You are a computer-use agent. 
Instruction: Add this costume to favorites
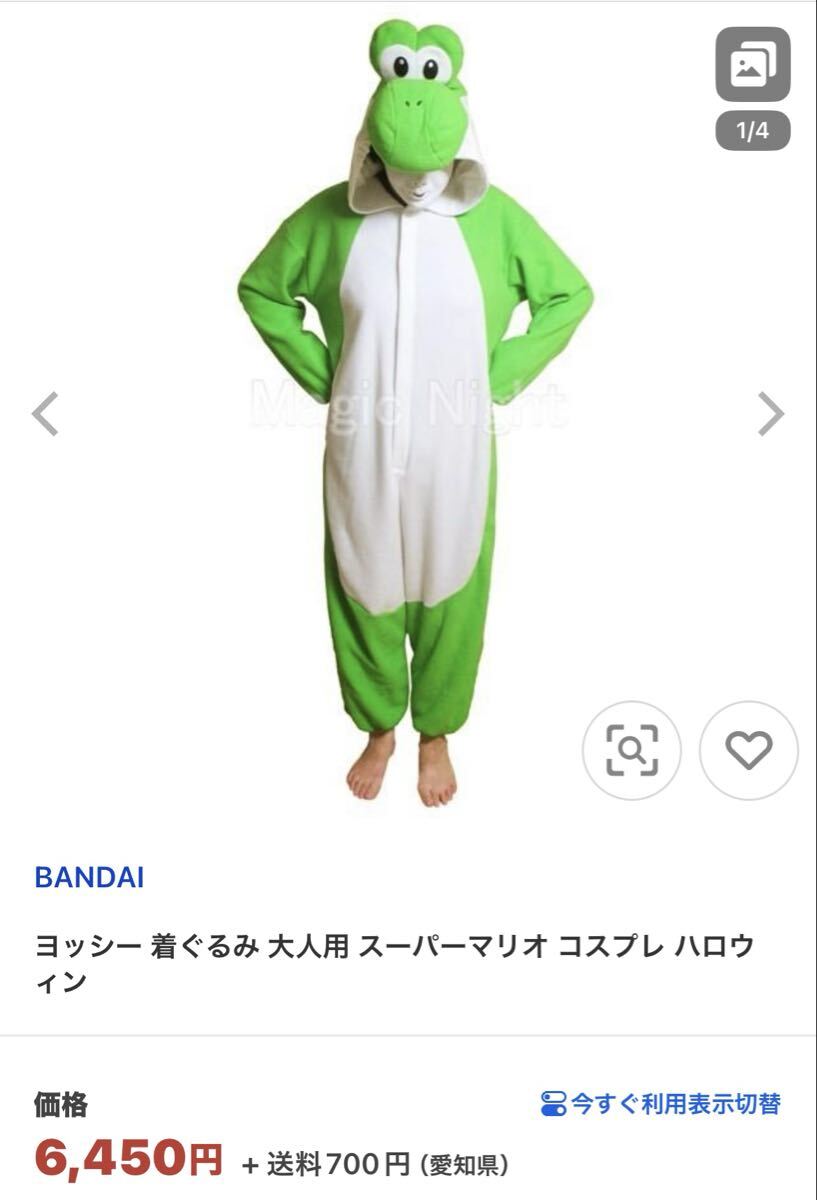[748, 750]
